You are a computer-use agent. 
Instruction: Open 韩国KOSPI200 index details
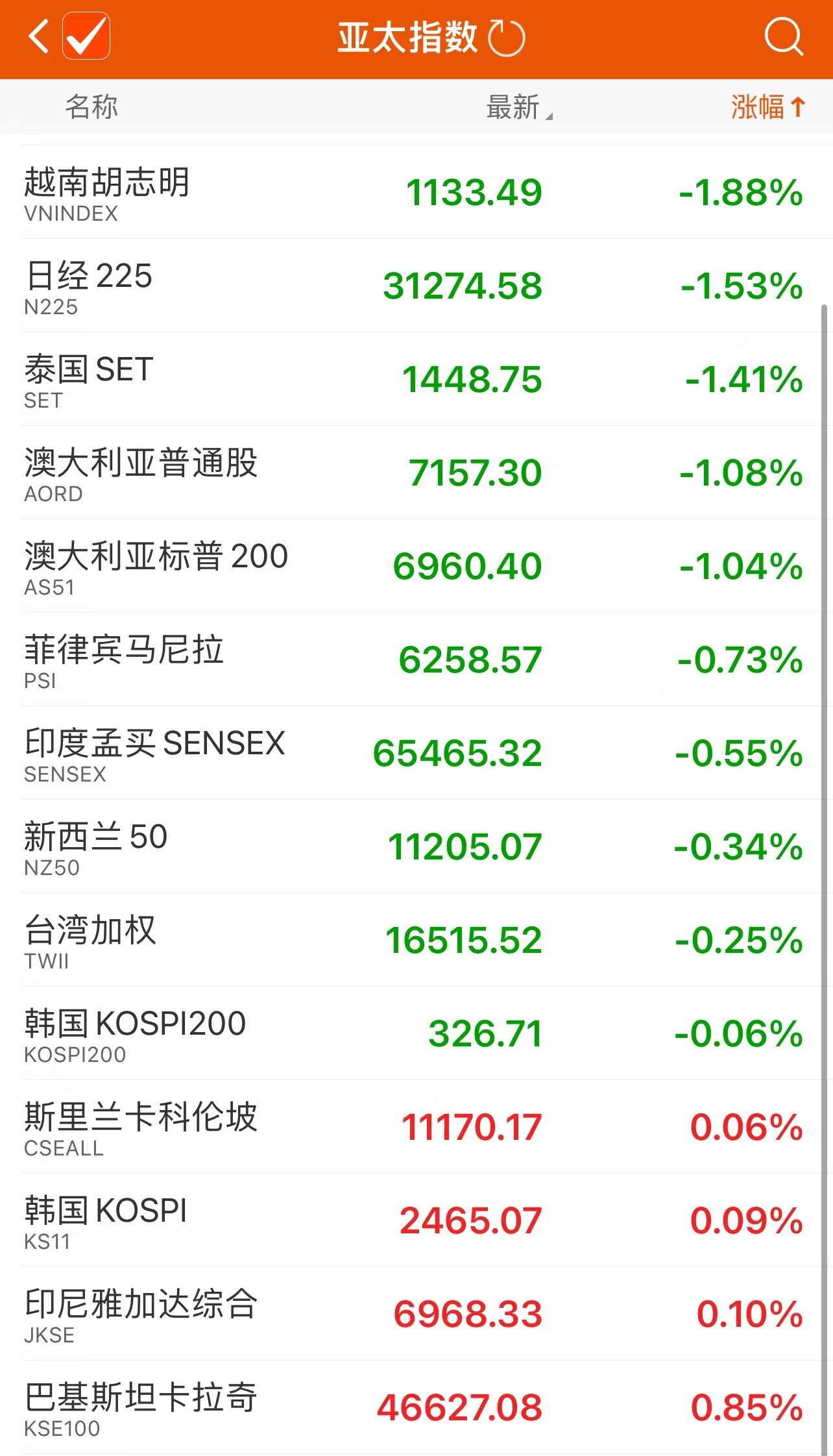click(x=415, y=1034)
